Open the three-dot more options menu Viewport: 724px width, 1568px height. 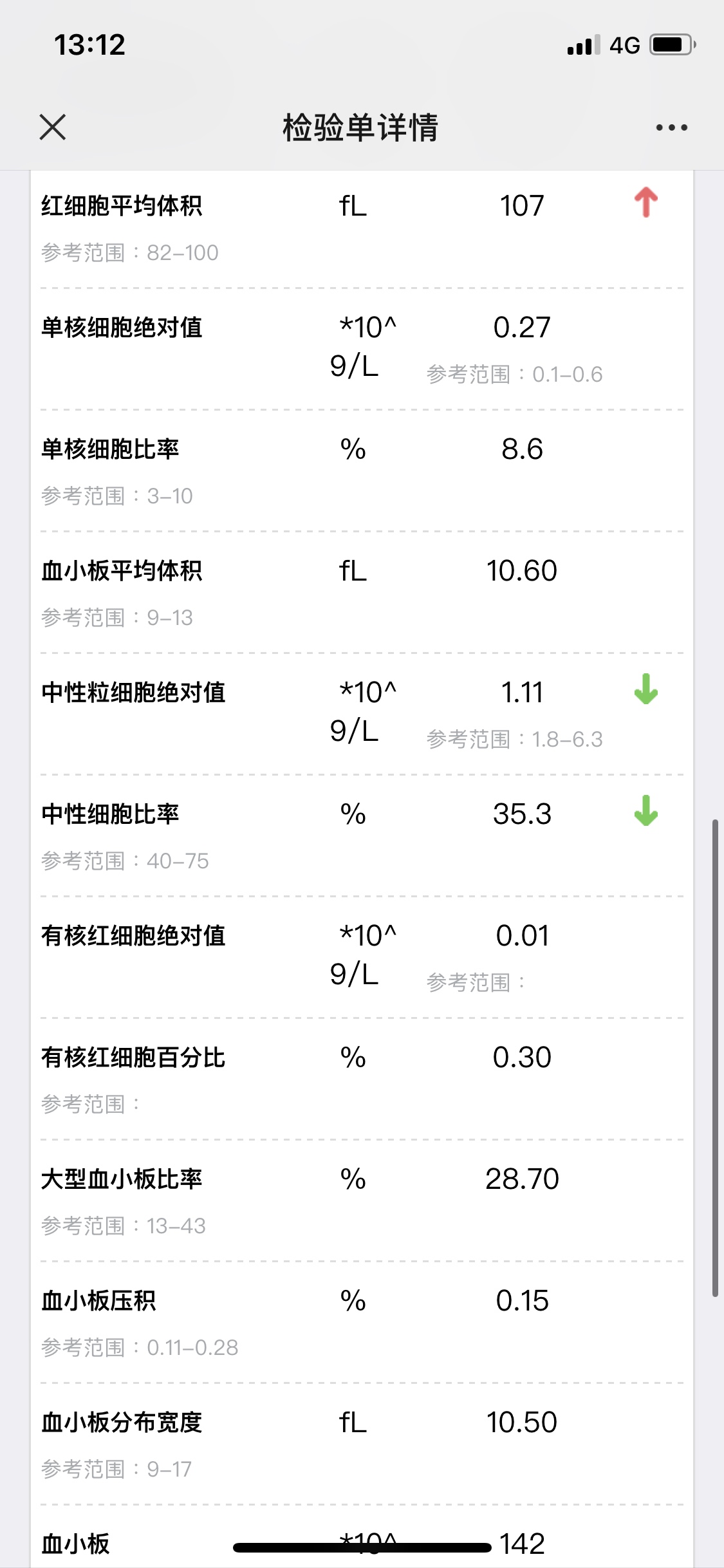(671, 127)
